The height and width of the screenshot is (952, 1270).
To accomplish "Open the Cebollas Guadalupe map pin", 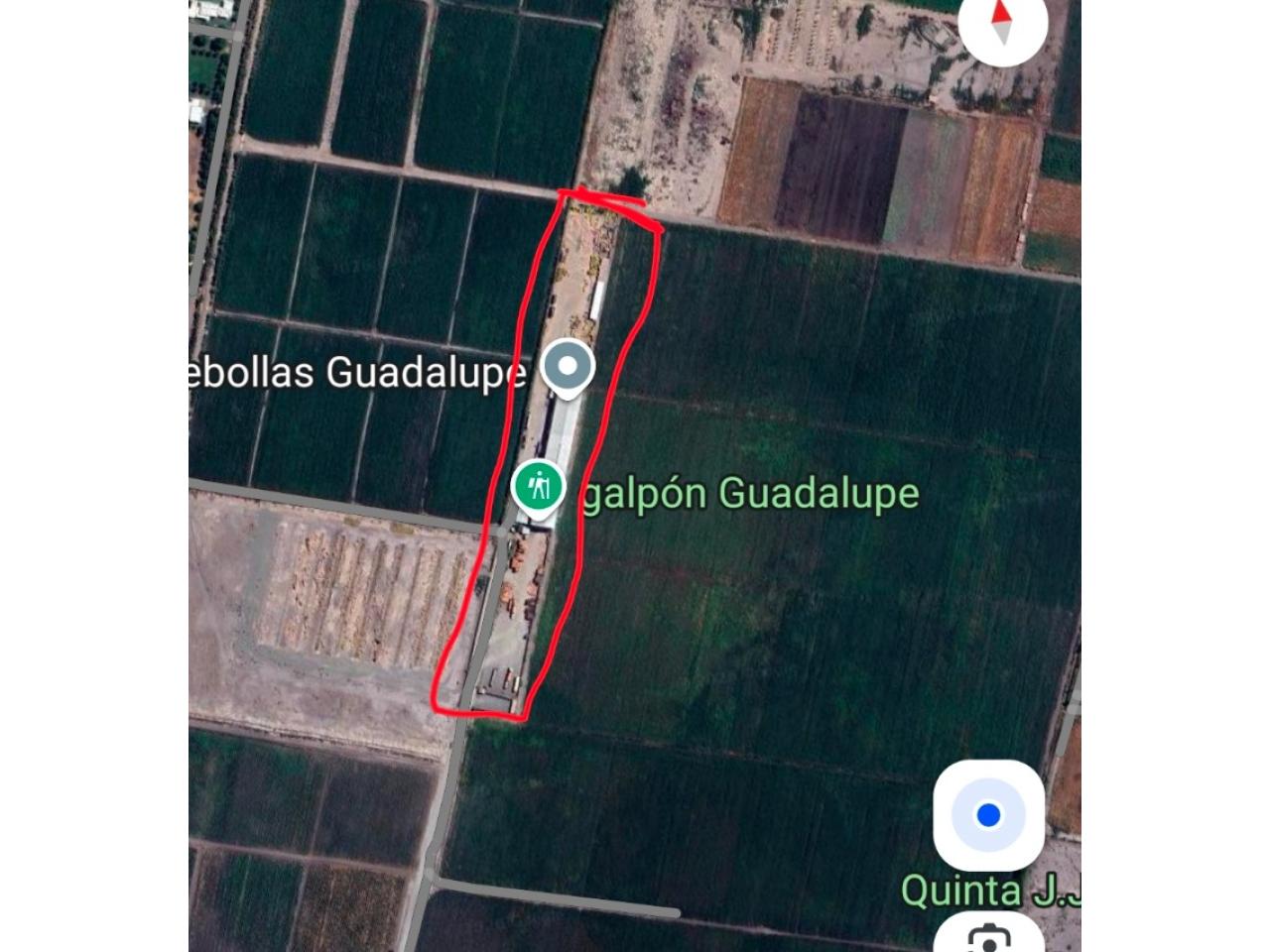I will click(x=567, y=367).
